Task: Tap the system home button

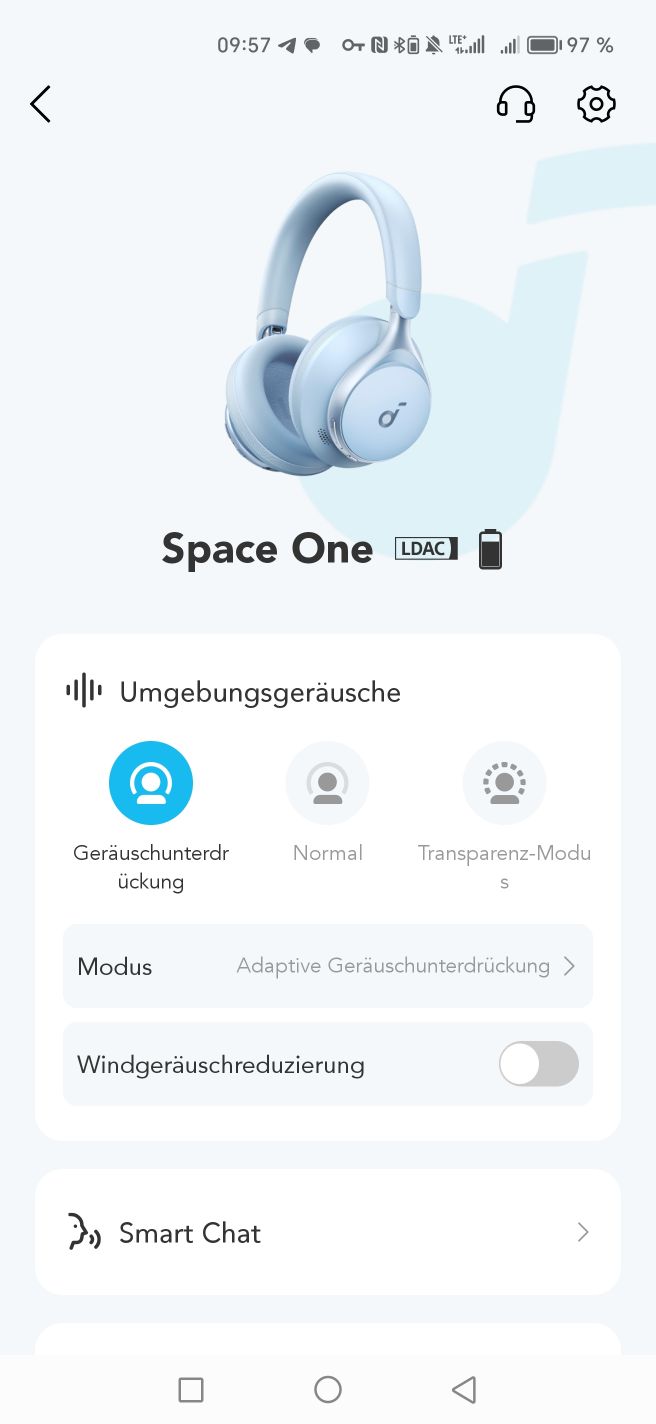Action: [x=328, y=1389]
